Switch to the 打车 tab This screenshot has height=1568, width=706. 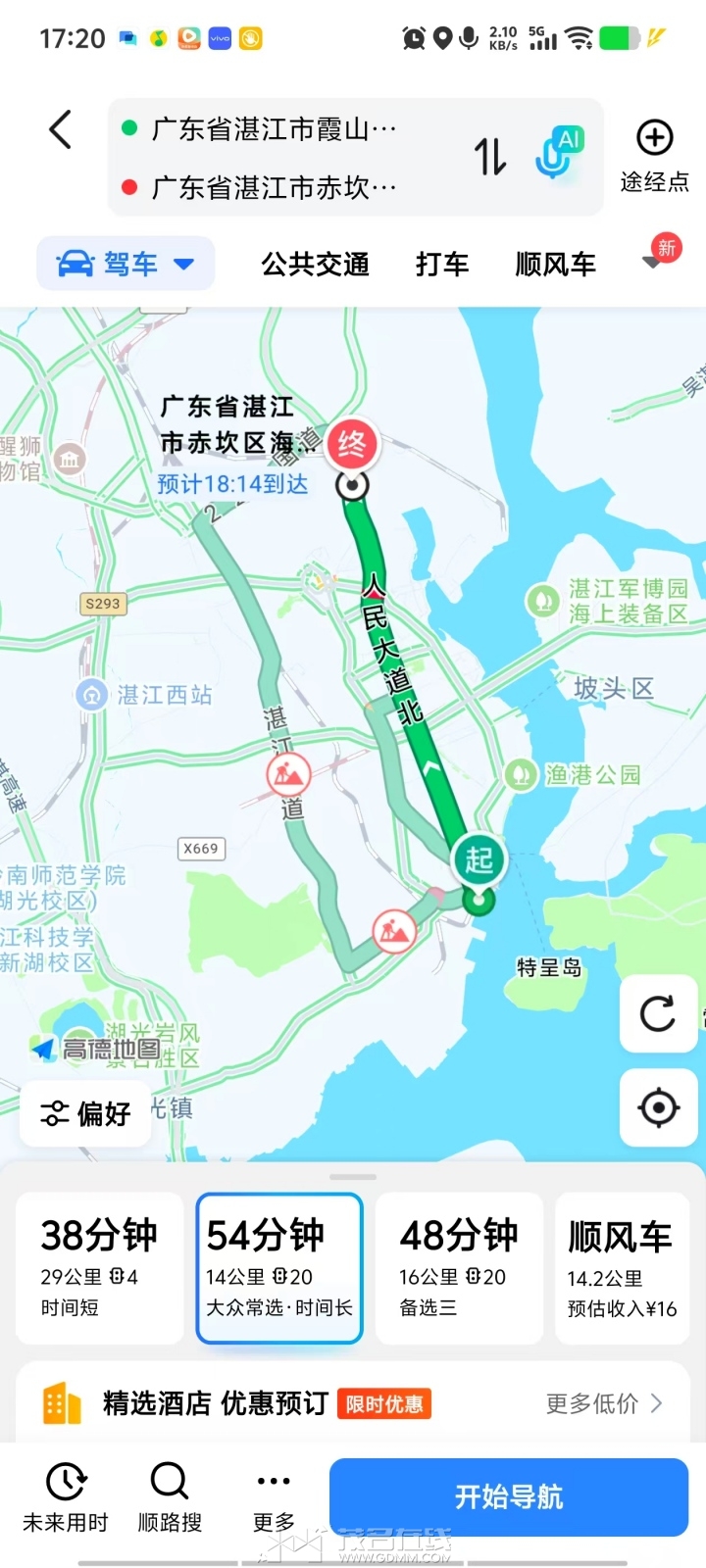[x=442, y=264]
